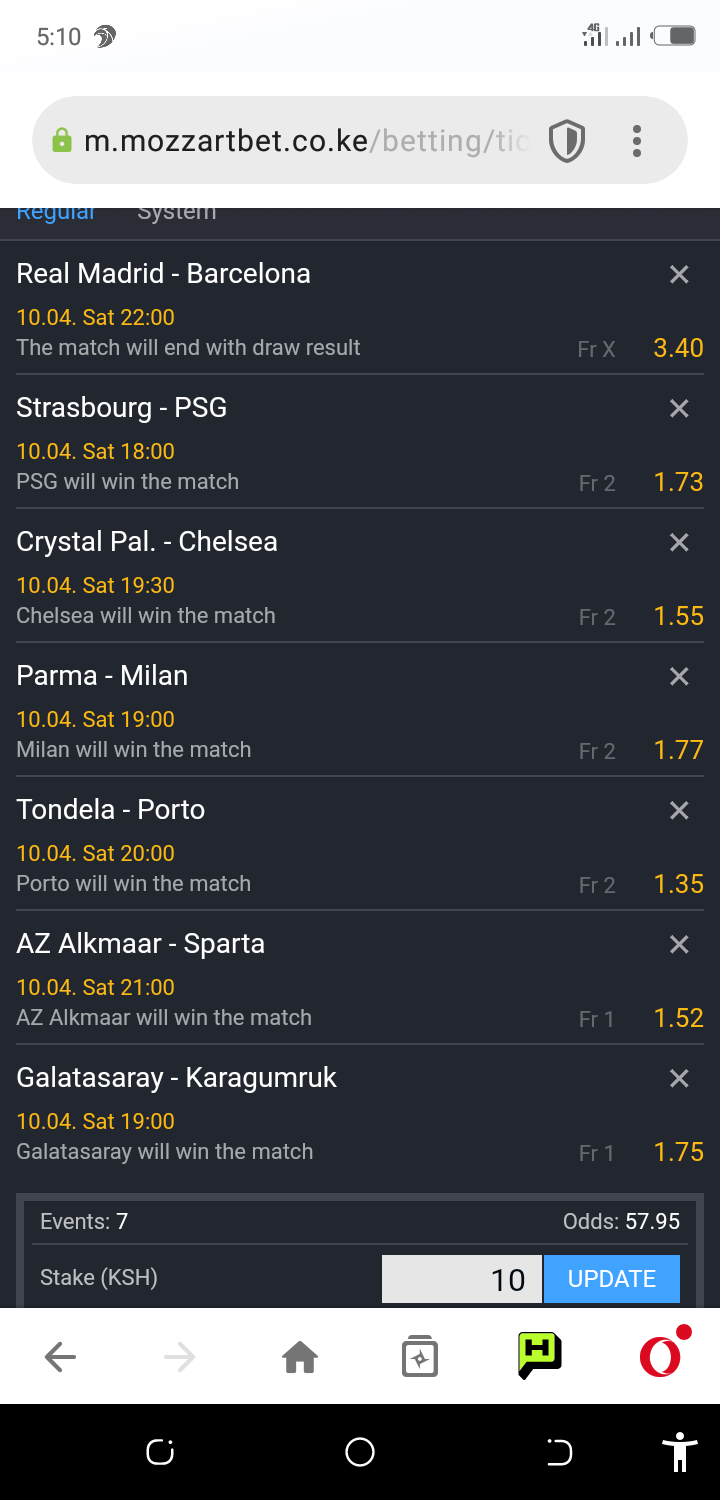Image resolution: width=720 pixels, height=1500 pixels.
Task: Remove Strasbourg - PSG selection
Action: [x=679, y=409]
